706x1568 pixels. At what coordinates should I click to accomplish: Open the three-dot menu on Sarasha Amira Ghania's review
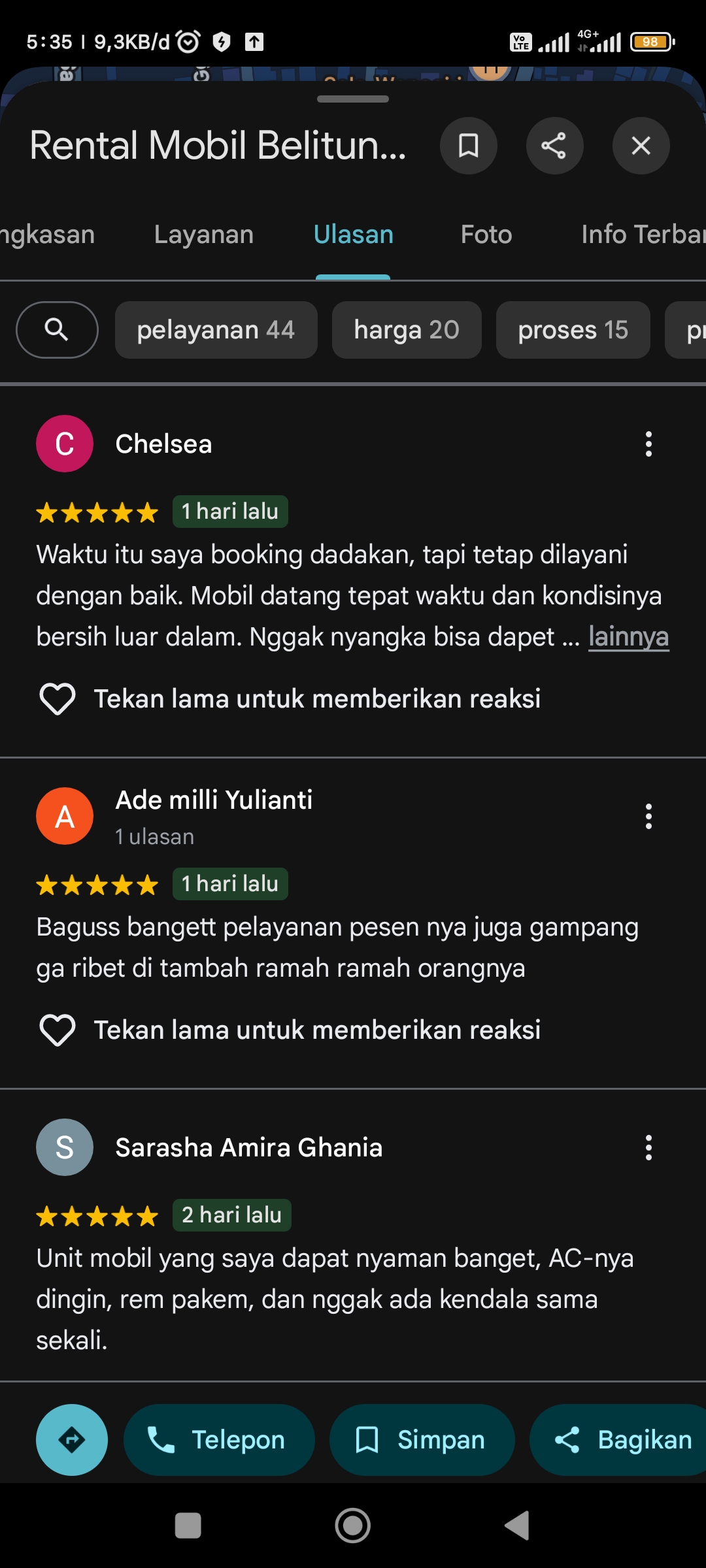point(648,1148)
